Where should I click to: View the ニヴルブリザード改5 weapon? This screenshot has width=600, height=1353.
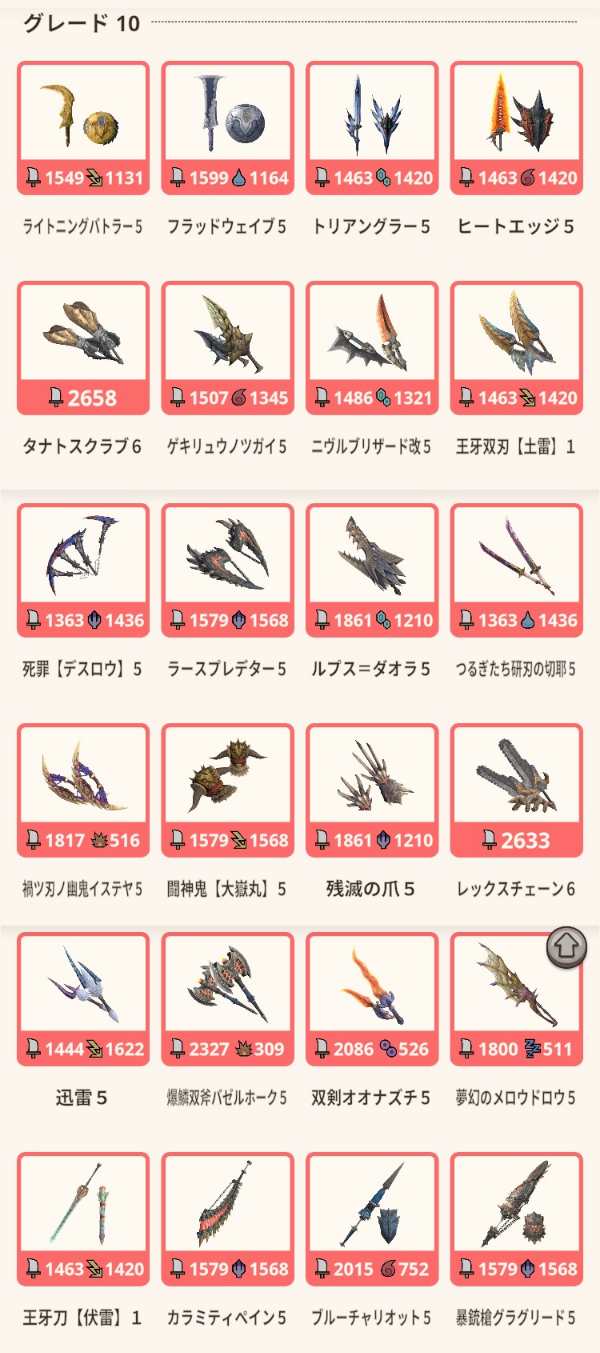tap(371, 348)
